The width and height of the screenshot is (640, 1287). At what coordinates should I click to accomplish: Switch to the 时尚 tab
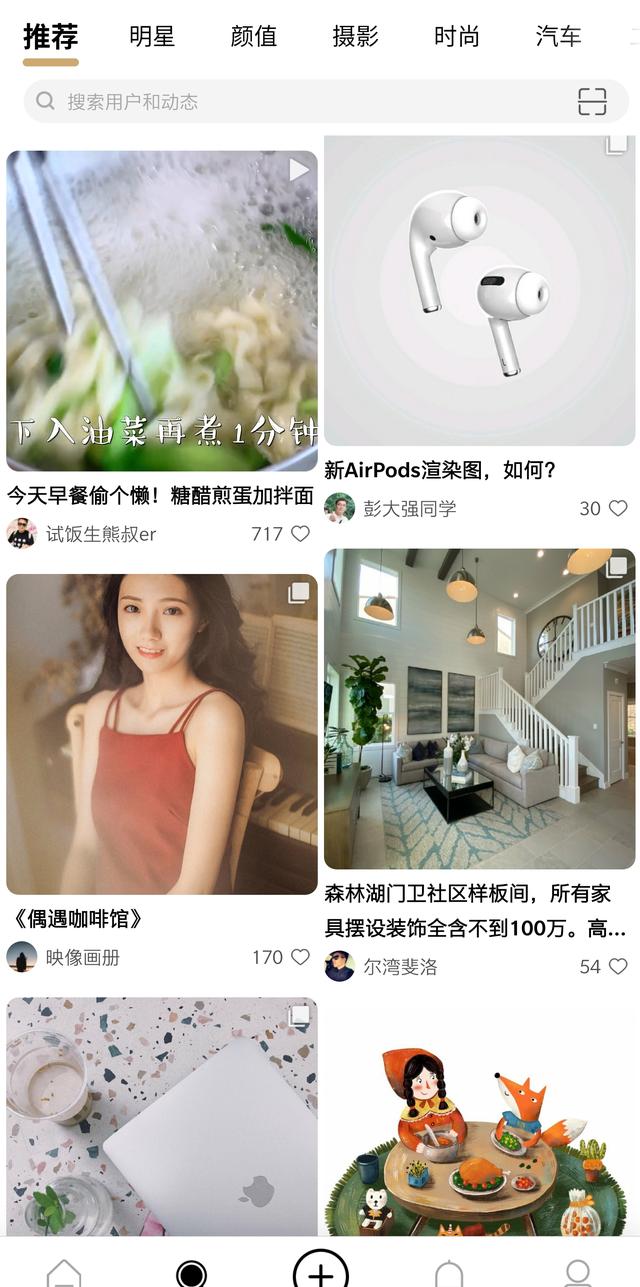[x=457, y=37]
